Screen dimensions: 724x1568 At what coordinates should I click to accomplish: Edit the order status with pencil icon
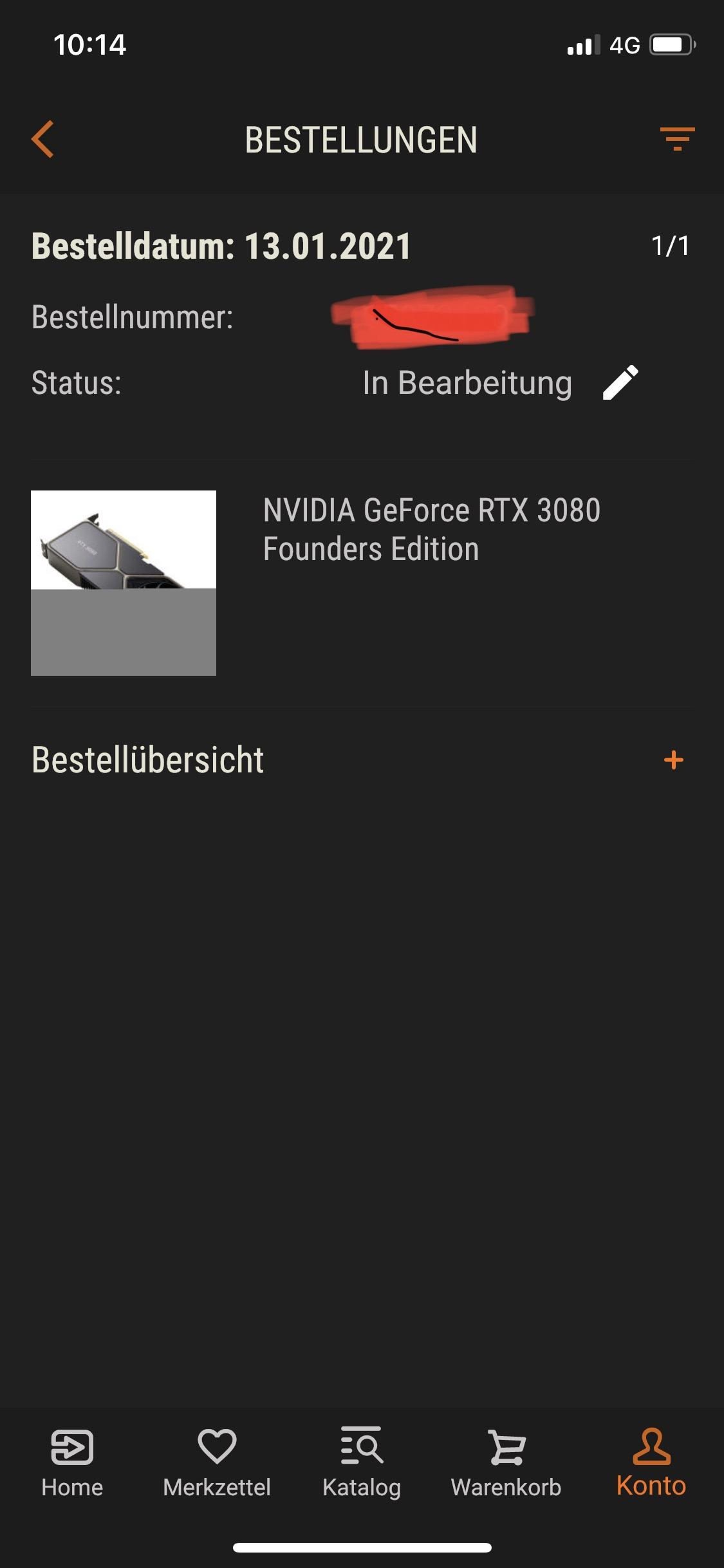[x=620, y=383]
